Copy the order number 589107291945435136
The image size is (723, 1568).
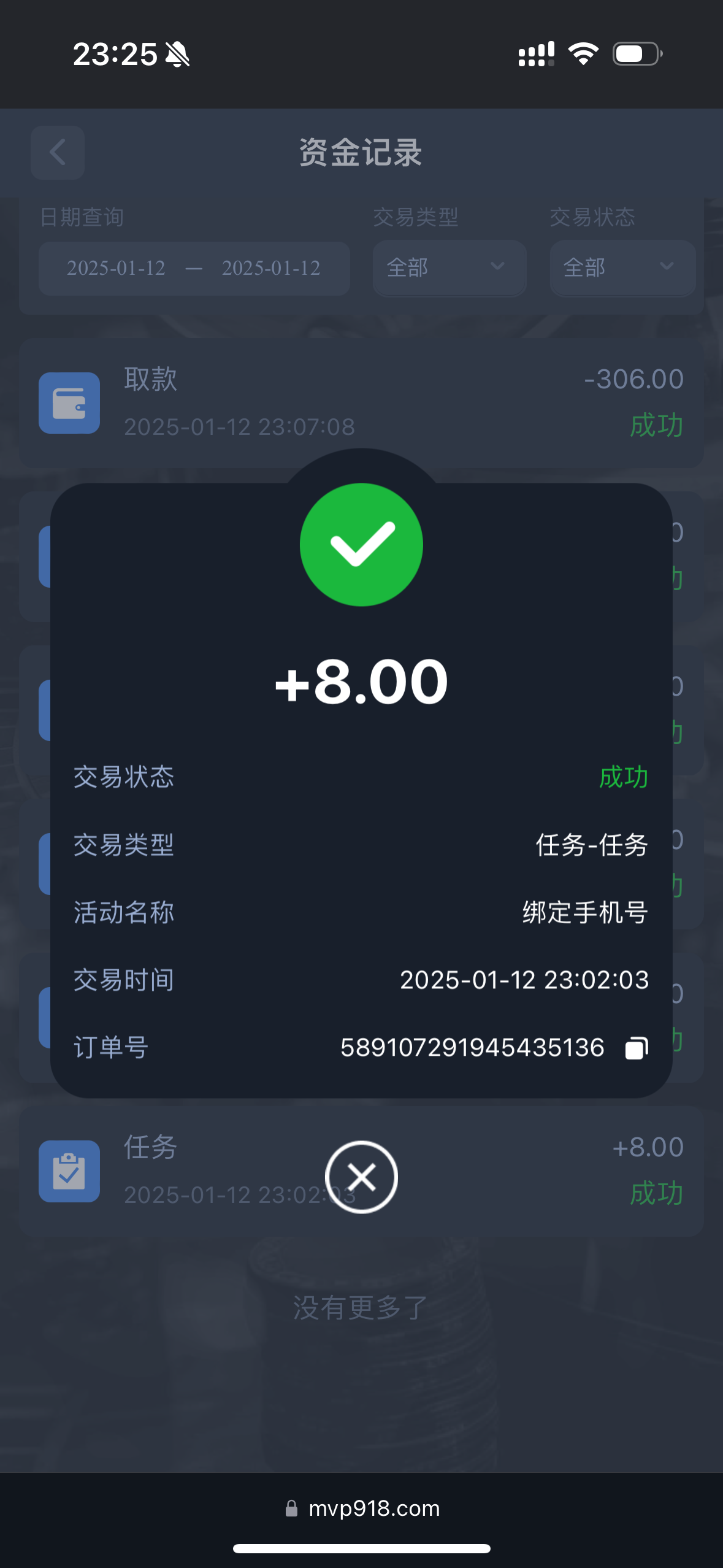point(637,1048)
